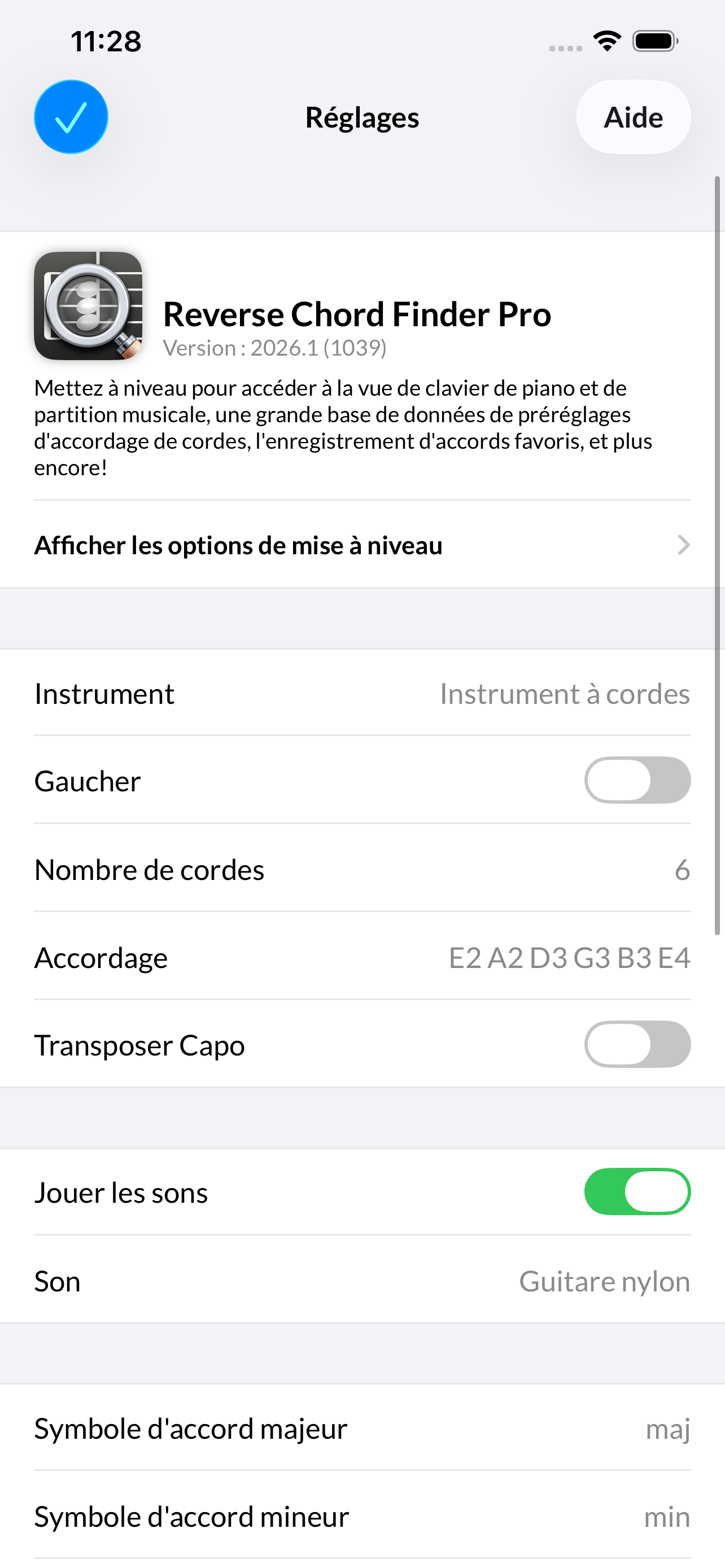Tap the blue checkmark to confirm settings

coord(71,116)
